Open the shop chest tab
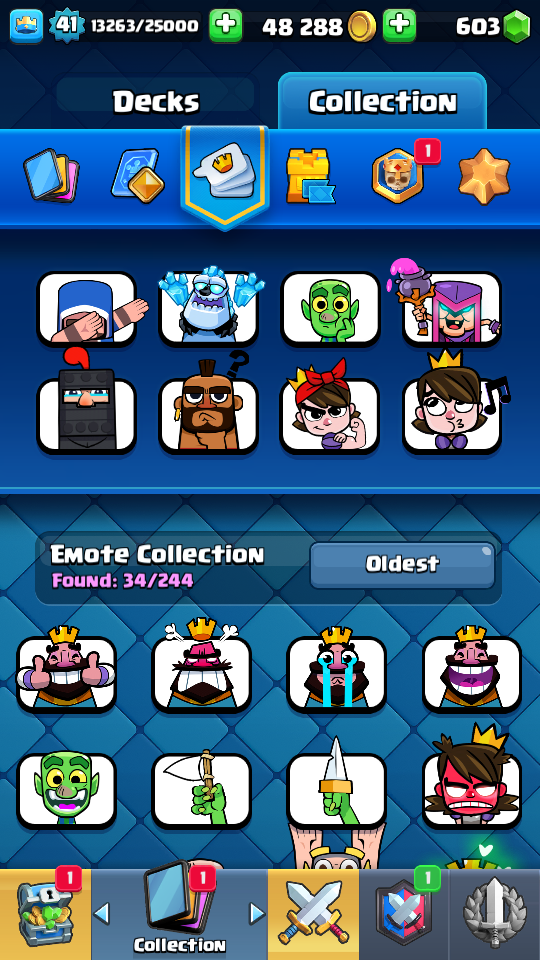540x960 pixels. pos(45,913)
